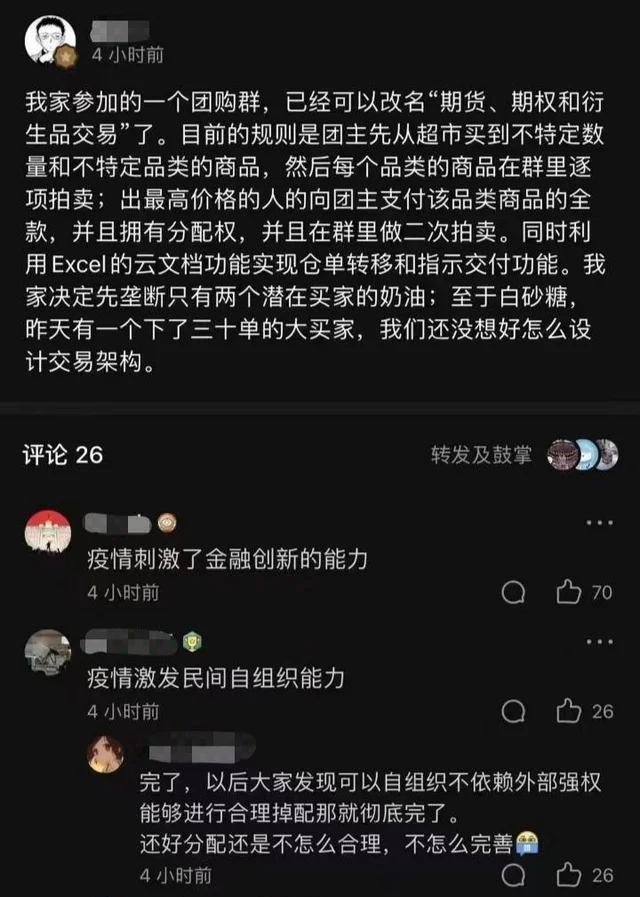Reply to the comment 疫情激发民间自组织能力

tap(513, 711)
